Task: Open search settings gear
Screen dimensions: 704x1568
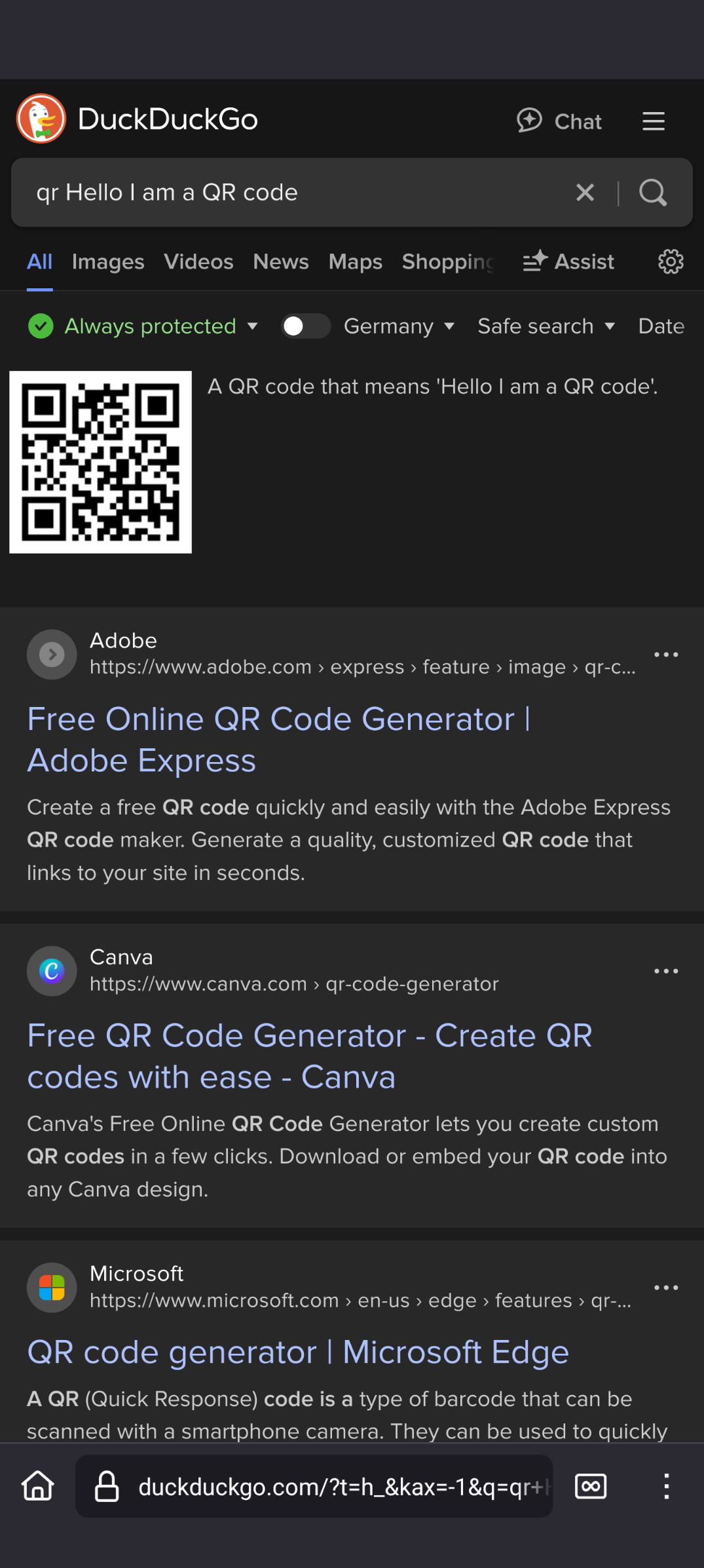Action: (671, 262)
